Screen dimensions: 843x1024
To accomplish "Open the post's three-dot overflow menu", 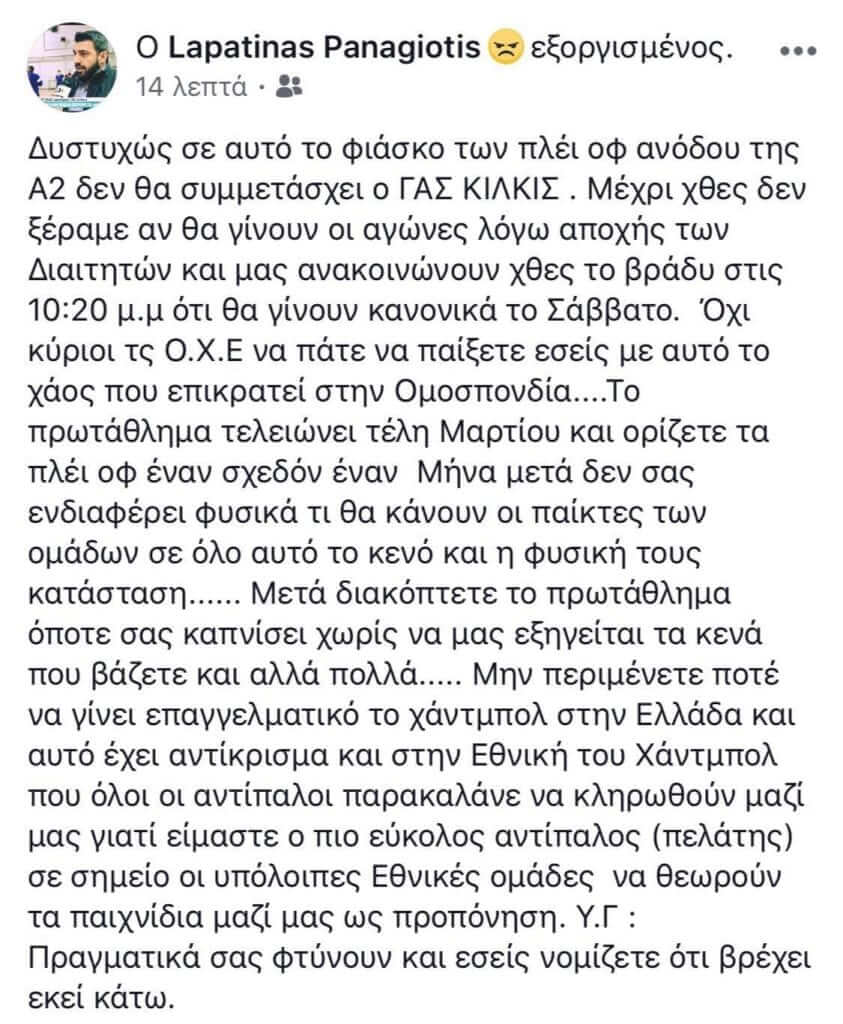I will 798,51.
